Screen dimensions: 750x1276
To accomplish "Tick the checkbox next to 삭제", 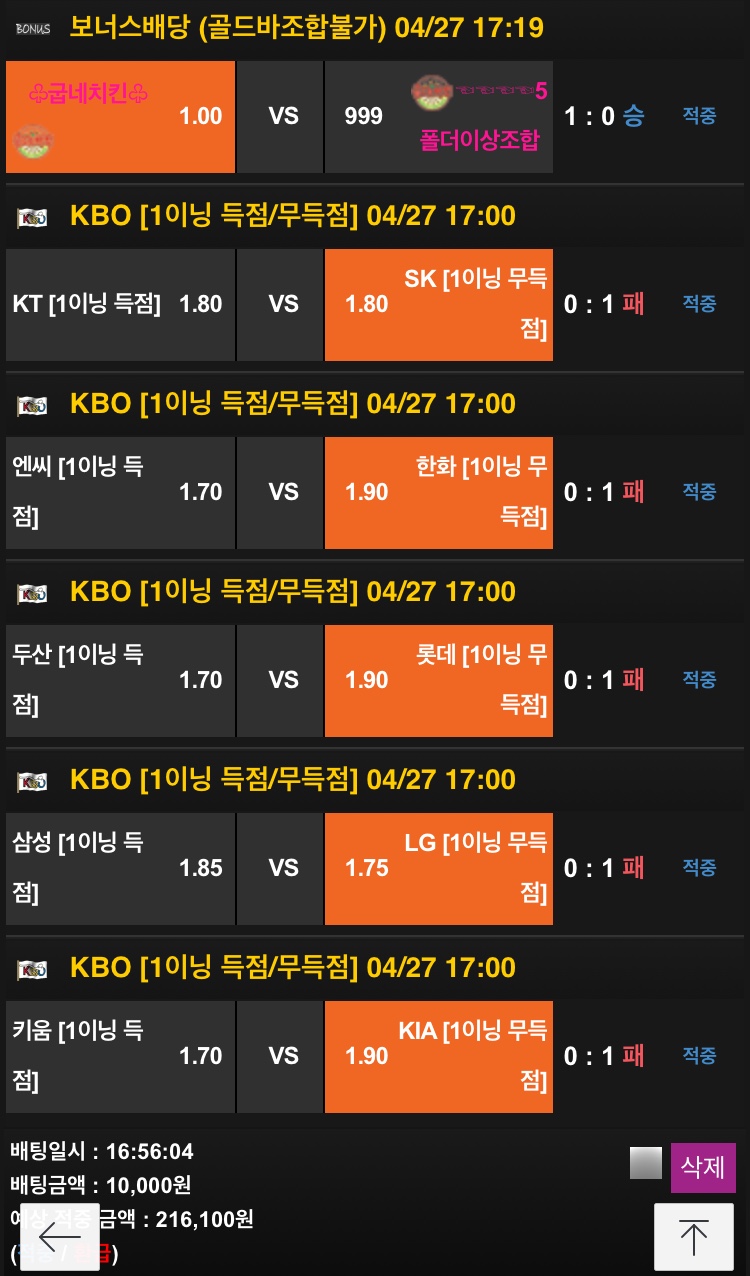I will pos(646,1163).
